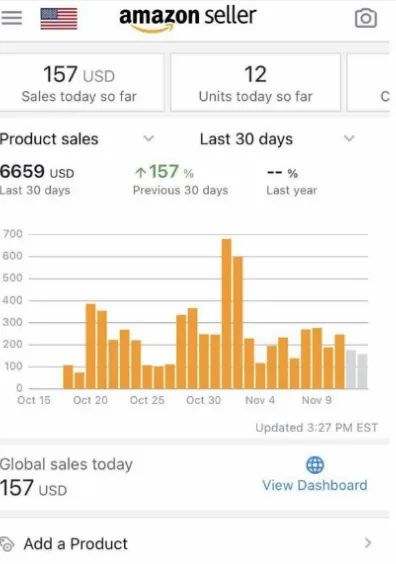Open the Add a Product row
Image resolution: width=396 pixels, height=564 pixels.
pyautogui.click(x=194, y=543)
